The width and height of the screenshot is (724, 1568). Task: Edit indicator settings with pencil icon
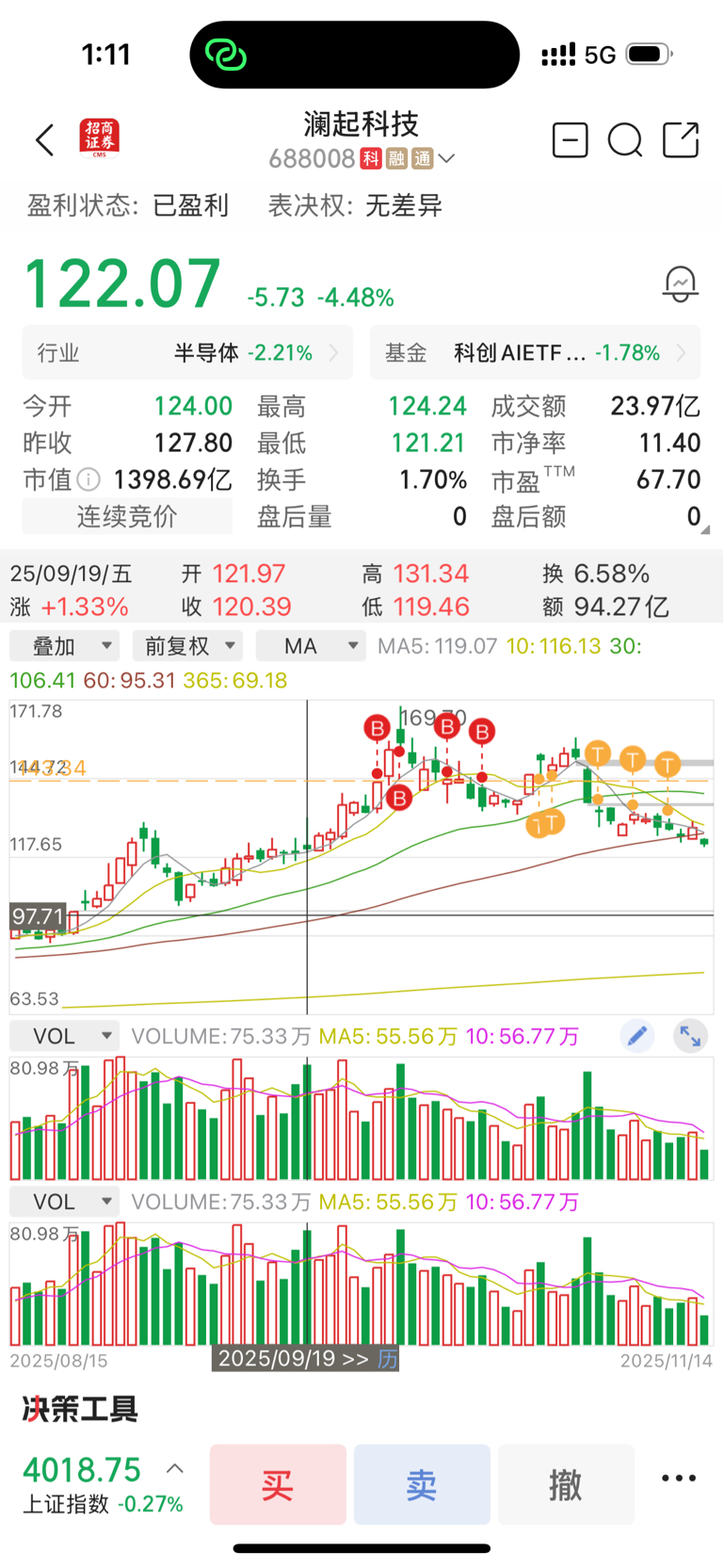click(637, 1036)
